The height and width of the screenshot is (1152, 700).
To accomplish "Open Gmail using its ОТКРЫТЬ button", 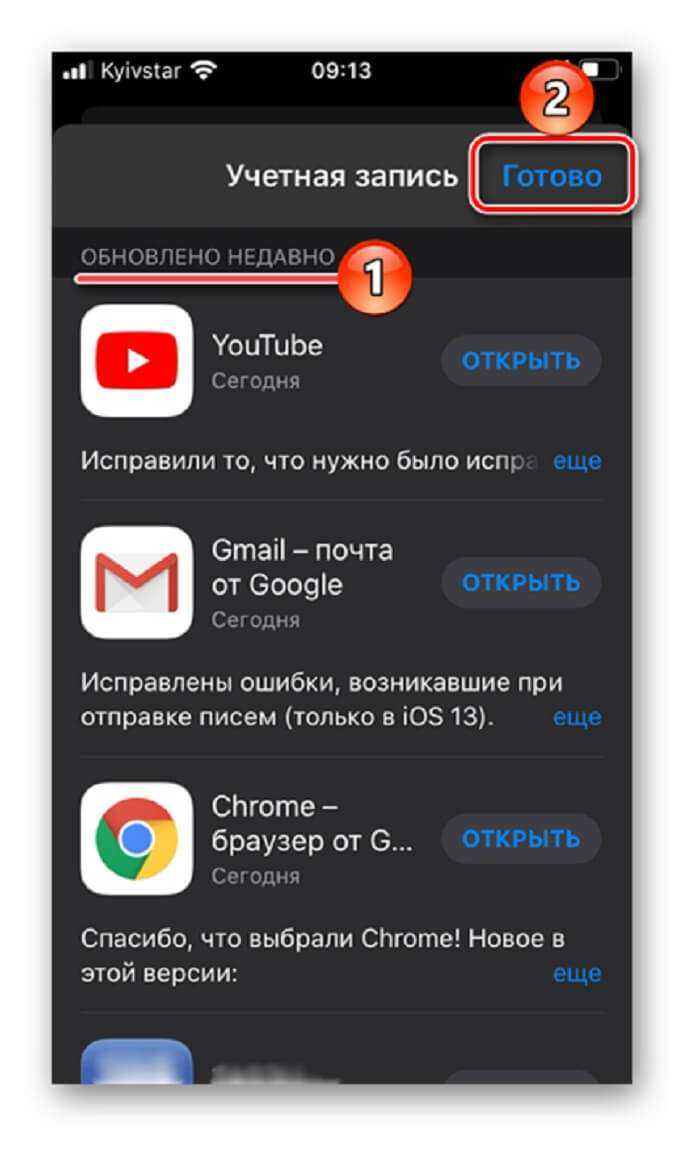I will (x=520, y=581).
